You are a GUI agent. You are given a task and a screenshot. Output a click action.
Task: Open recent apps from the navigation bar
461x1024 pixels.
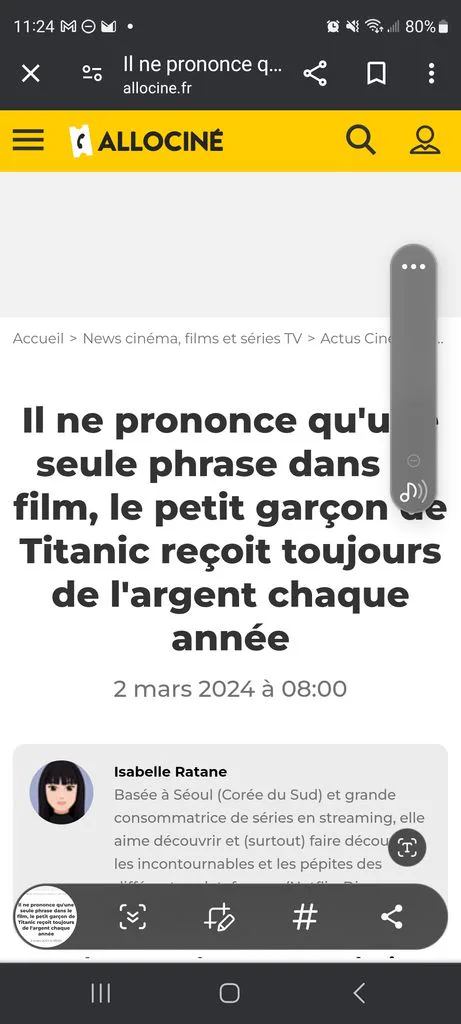click(101, 993)
